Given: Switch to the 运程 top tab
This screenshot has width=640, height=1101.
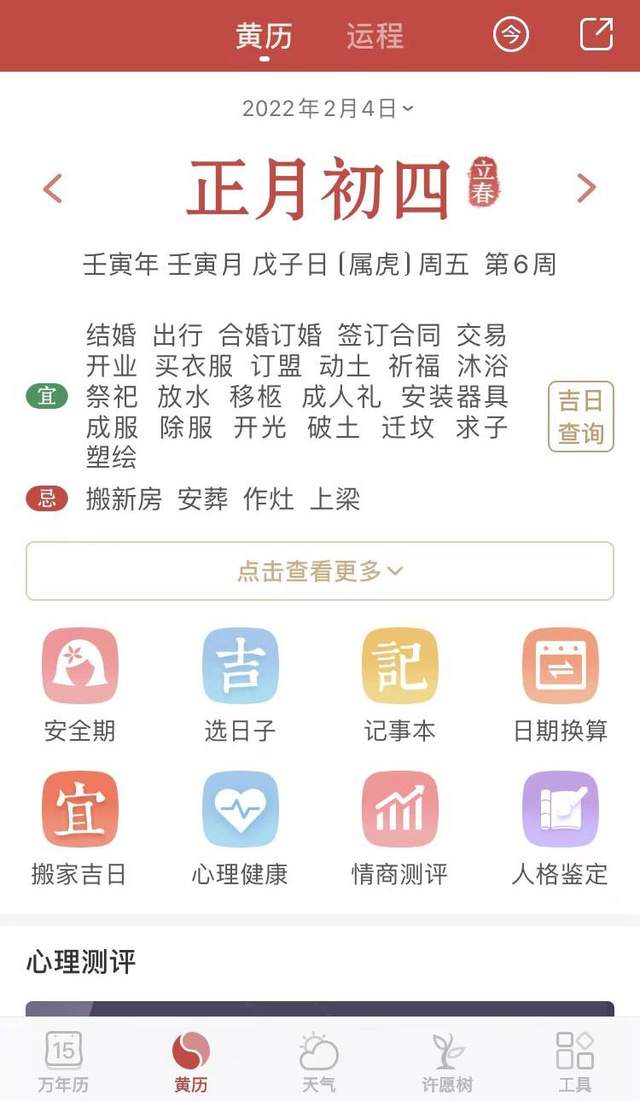Looking at the screenshot, I should 375,36.
